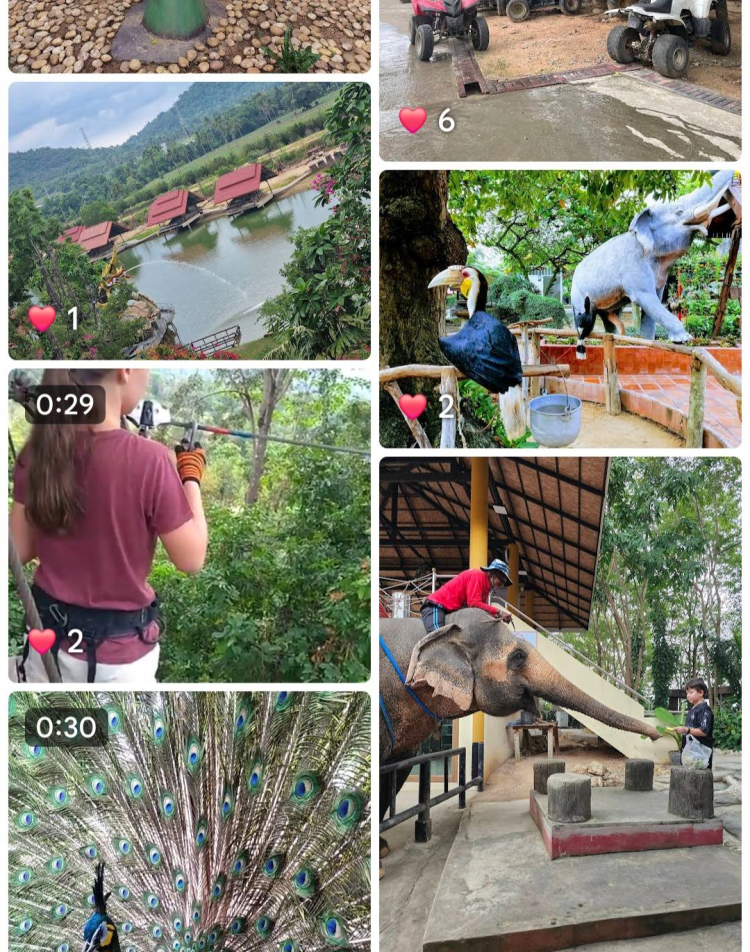Play the 0:30 peacock feathers video
750x952 pixels.
pyautogui.click(x=189, y=822)
